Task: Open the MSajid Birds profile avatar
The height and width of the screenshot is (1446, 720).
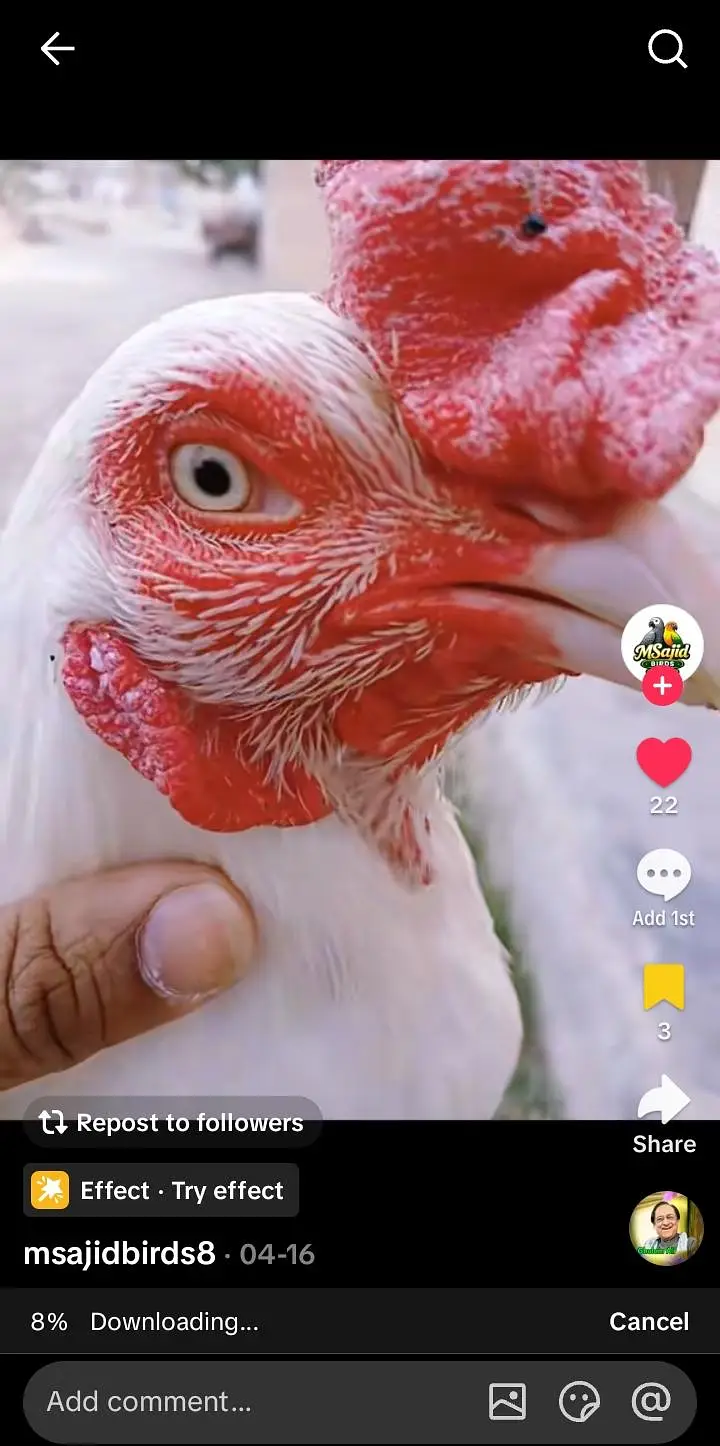Action: (x=662, y=645)
